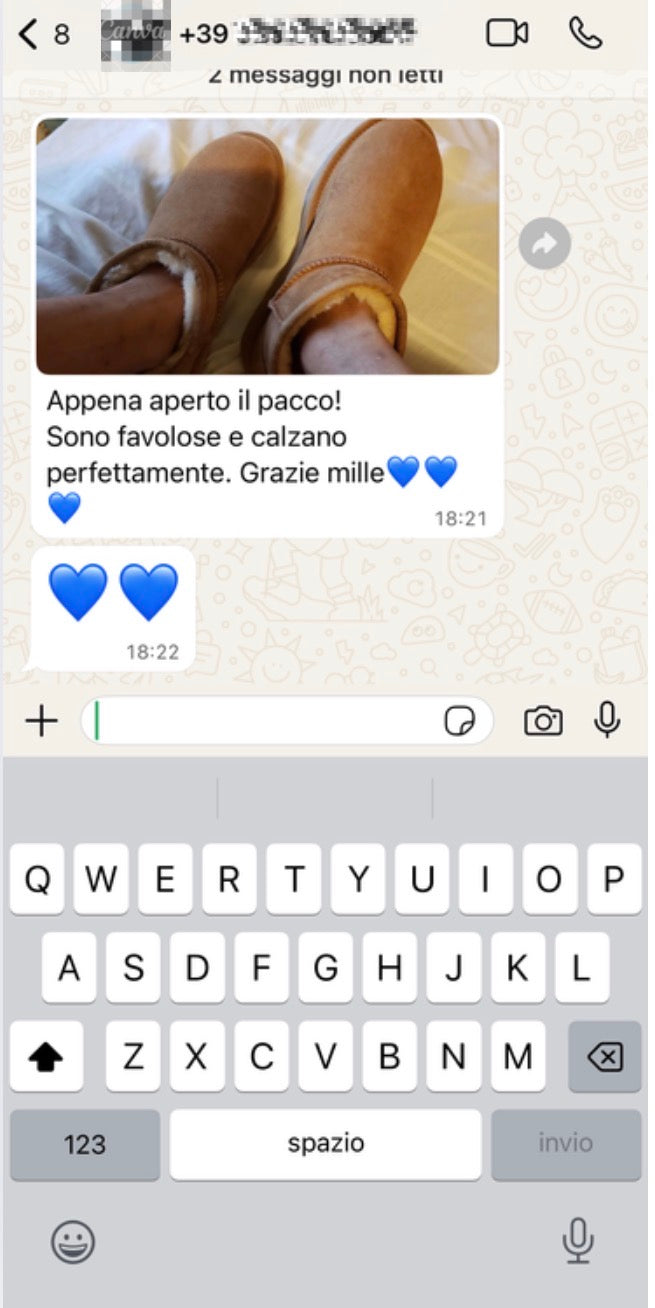Open the camera to take a photo
The width and height of the screenshot is (655, 1308).
pos(543,721)
